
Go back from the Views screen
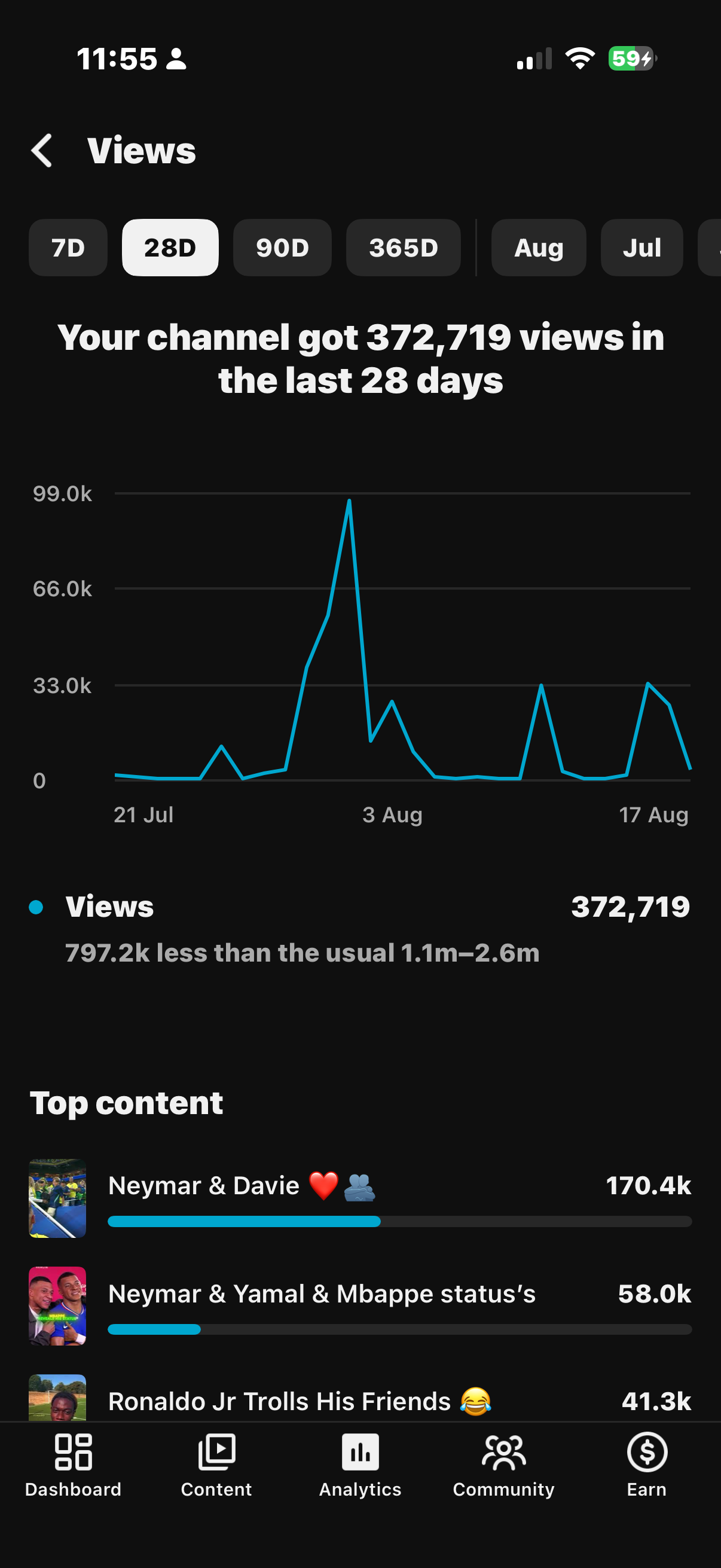click(42, 150)
